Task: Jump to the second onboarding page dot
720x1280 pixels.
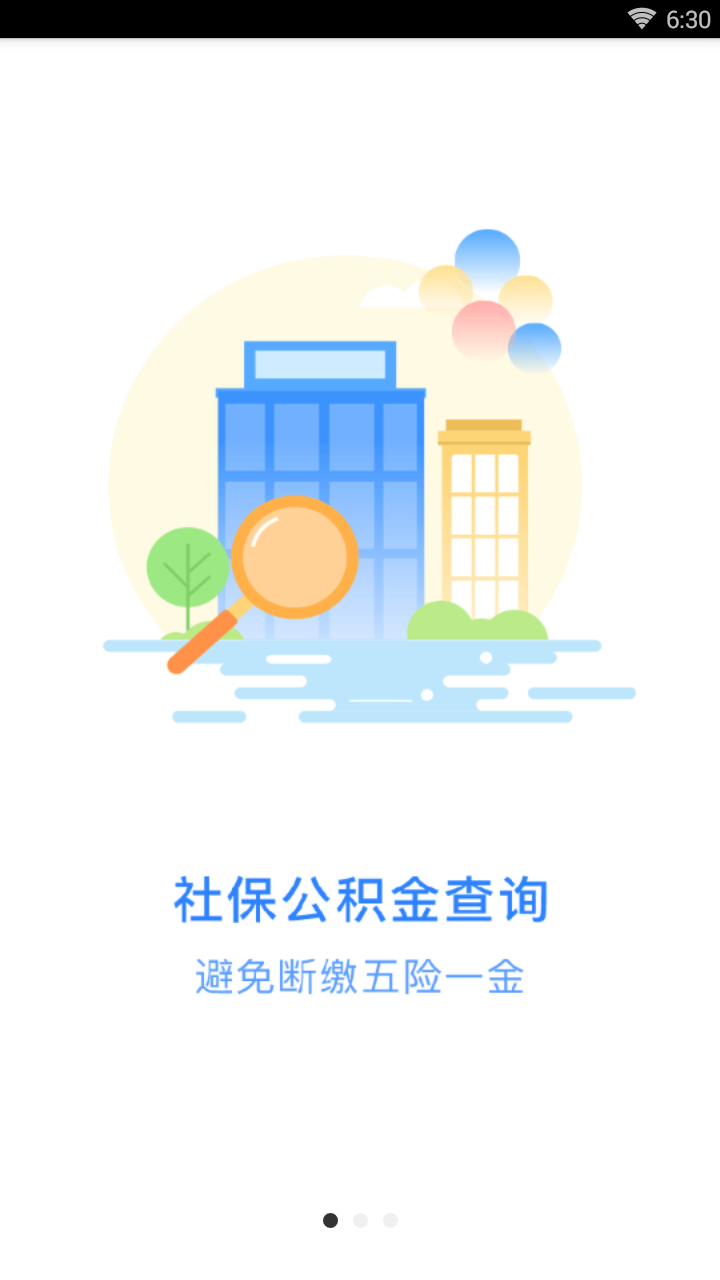Action: [x=360, y=1220]
